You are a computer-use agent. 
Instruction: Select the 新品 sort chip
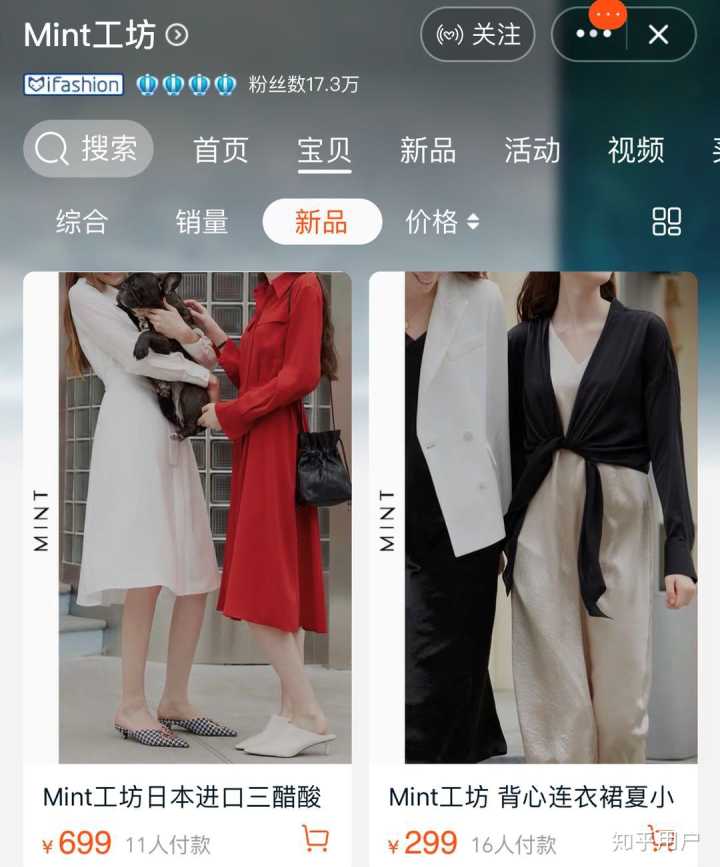coord(321,222)
